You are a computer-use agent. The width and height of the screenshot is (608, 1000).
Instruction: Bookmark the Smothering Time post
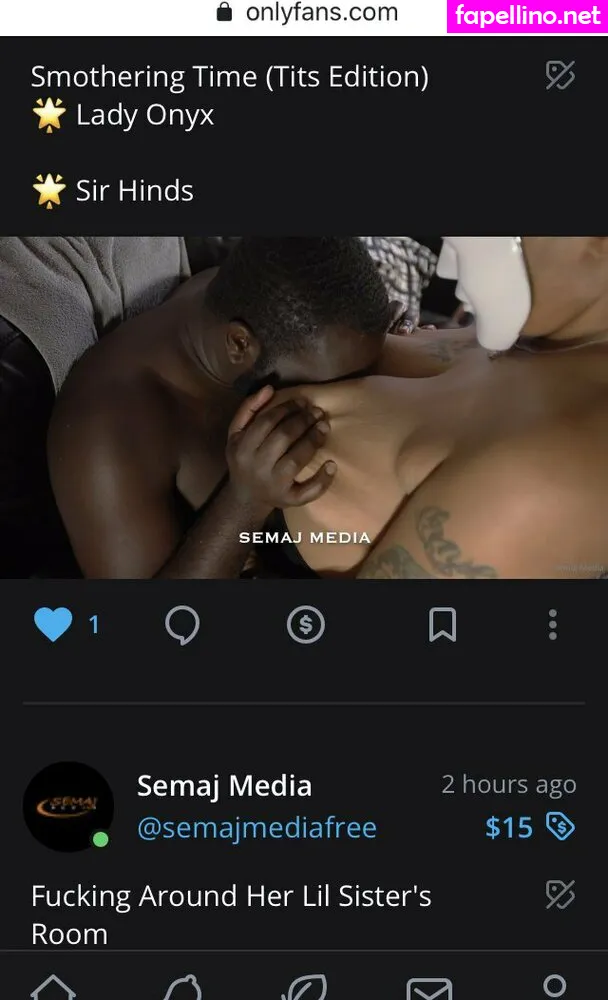click(442, 625)
